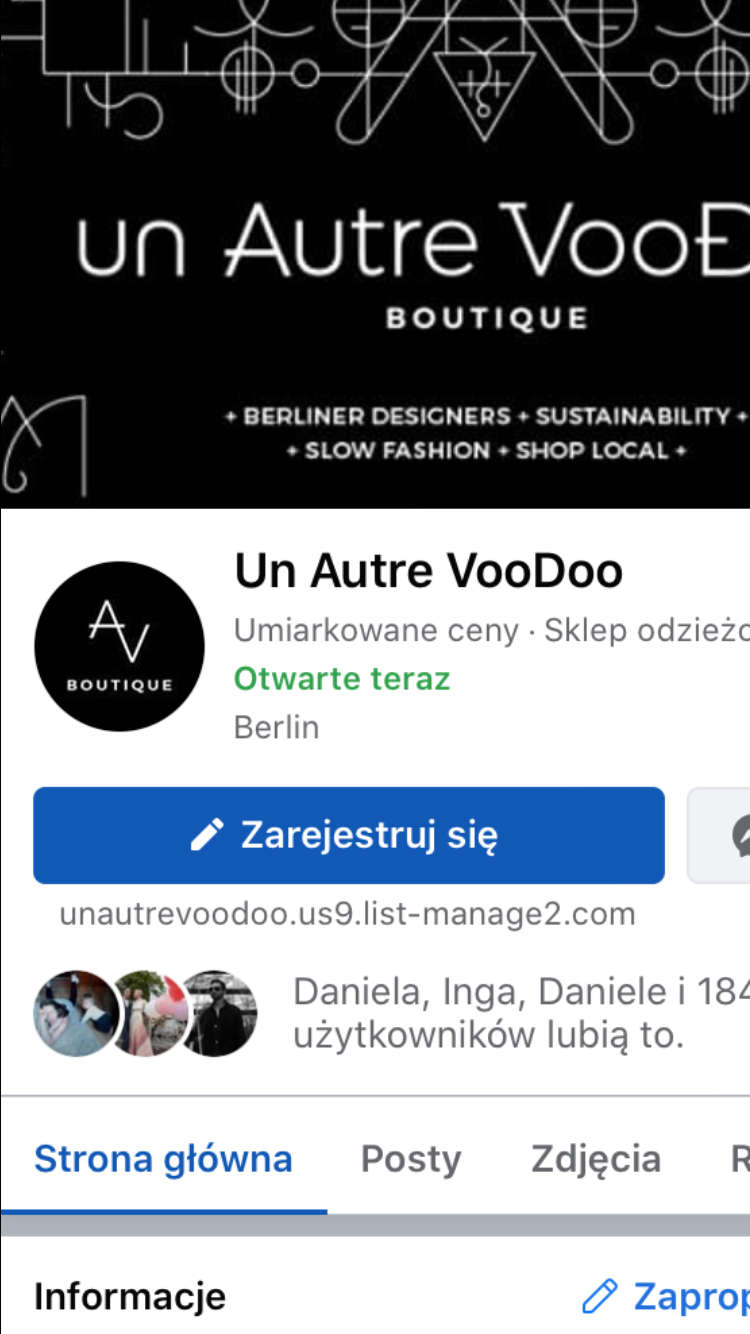View the boutique cover photo
Screen dimensions: 750x1334
pos(375,254)
